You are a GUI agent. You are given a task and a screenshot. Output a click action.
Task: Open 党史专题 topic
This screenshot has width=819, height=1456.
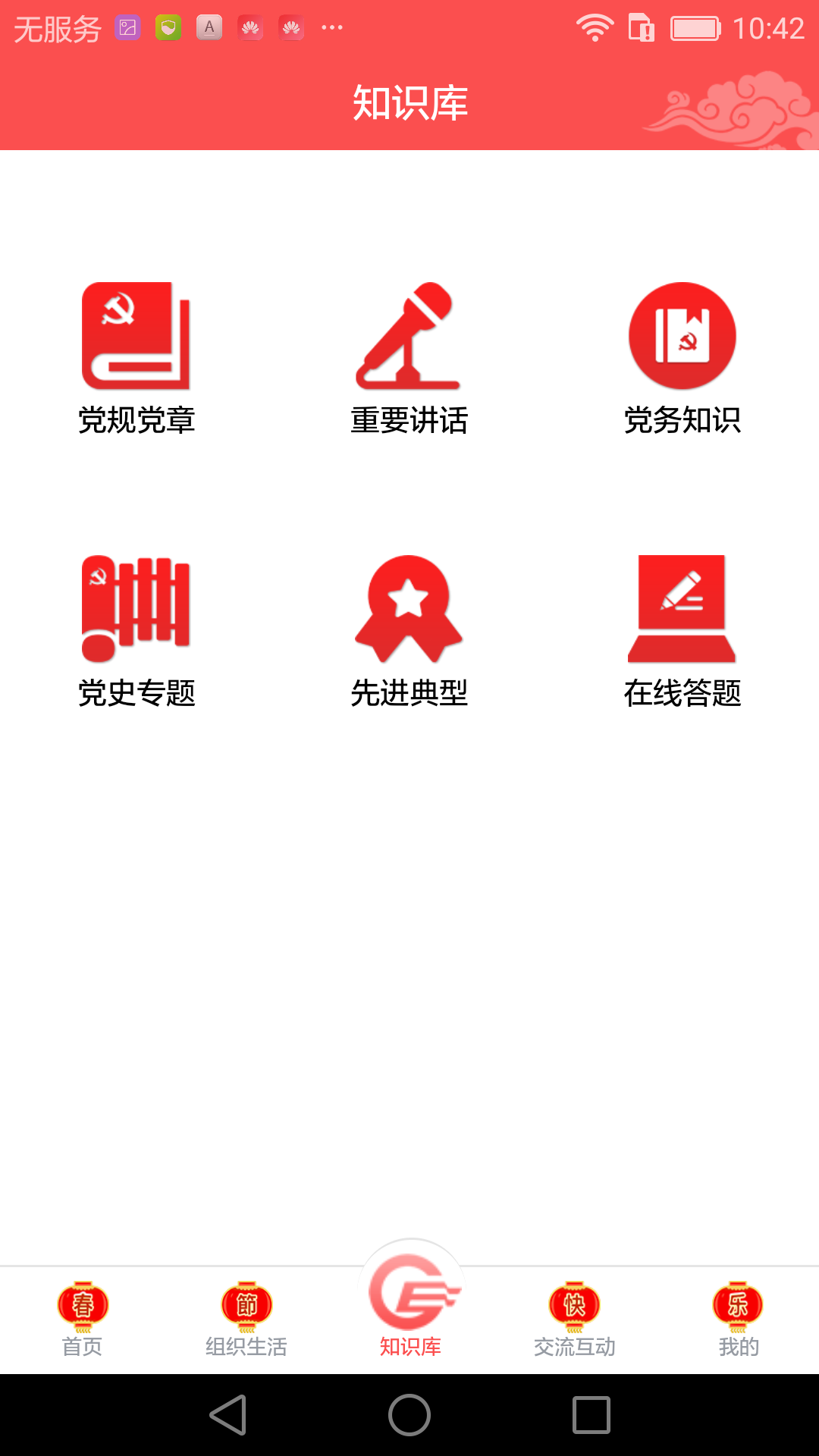coord(136,629)
